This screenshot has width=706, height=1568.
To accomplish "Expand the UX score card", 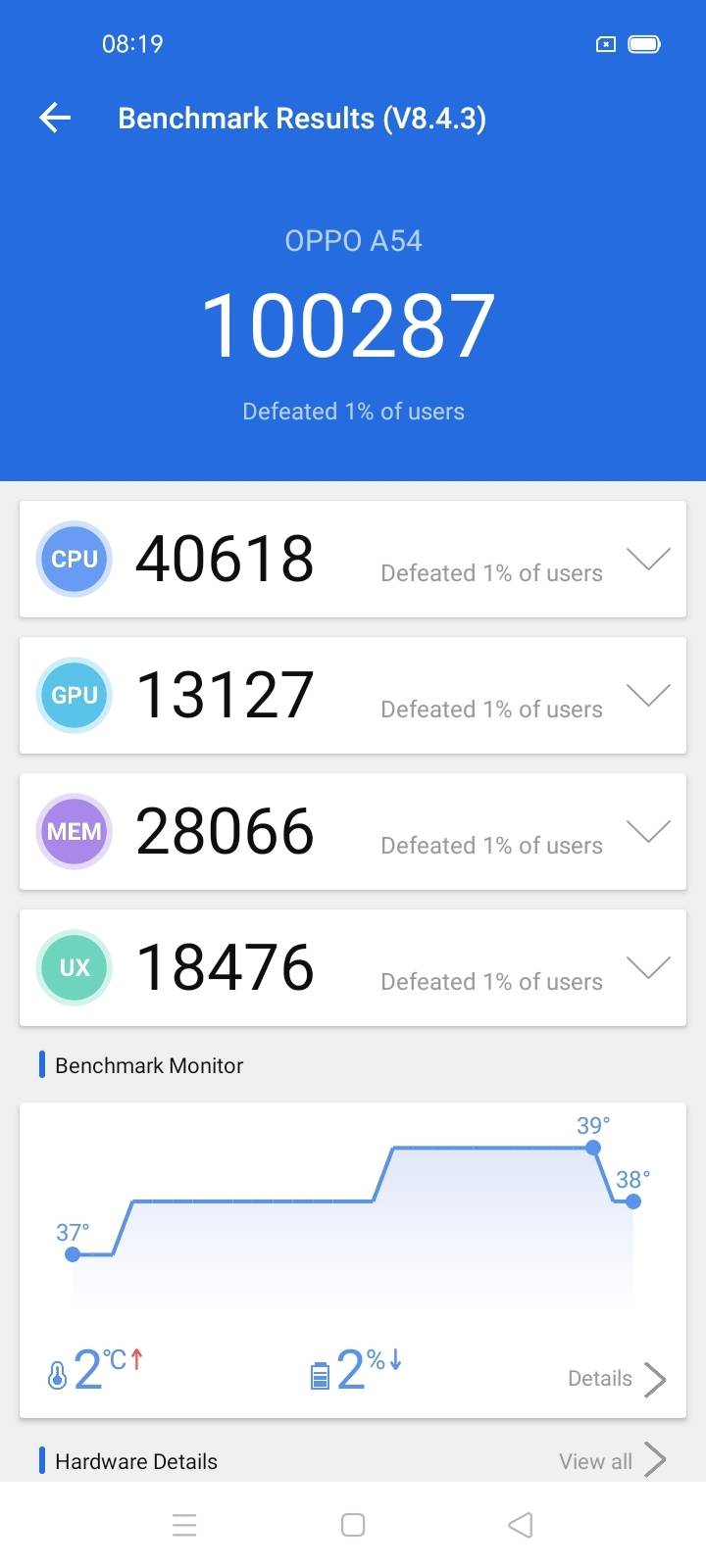I will pos(648,968).
